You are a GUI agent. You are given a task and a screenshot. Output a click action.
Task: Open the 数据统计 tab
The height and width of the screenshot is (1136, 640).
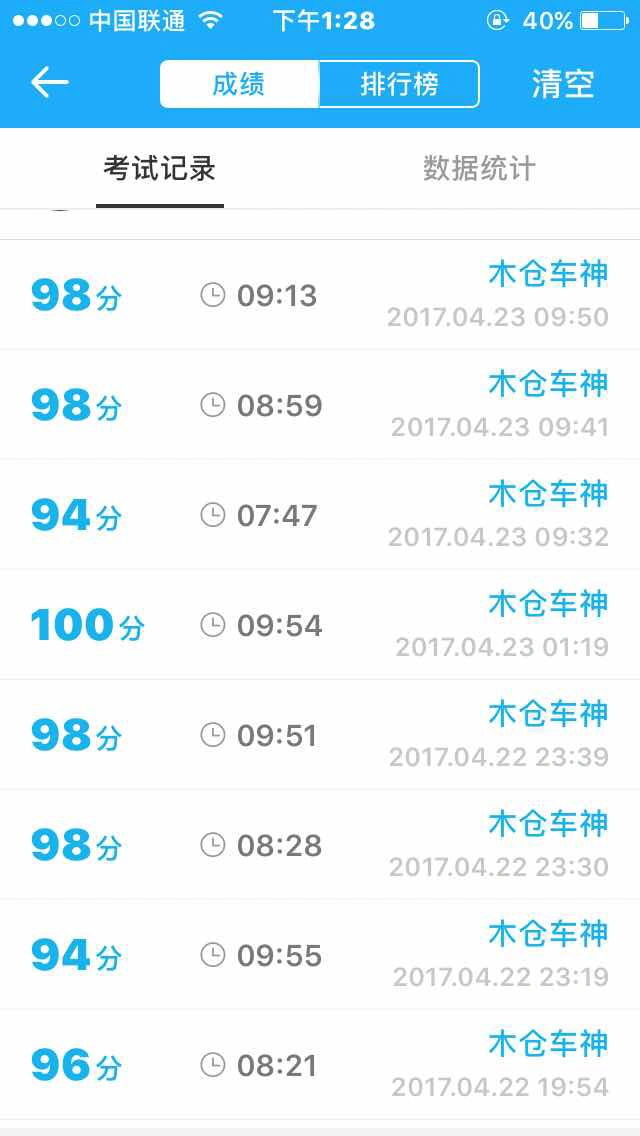click(479, 168)
